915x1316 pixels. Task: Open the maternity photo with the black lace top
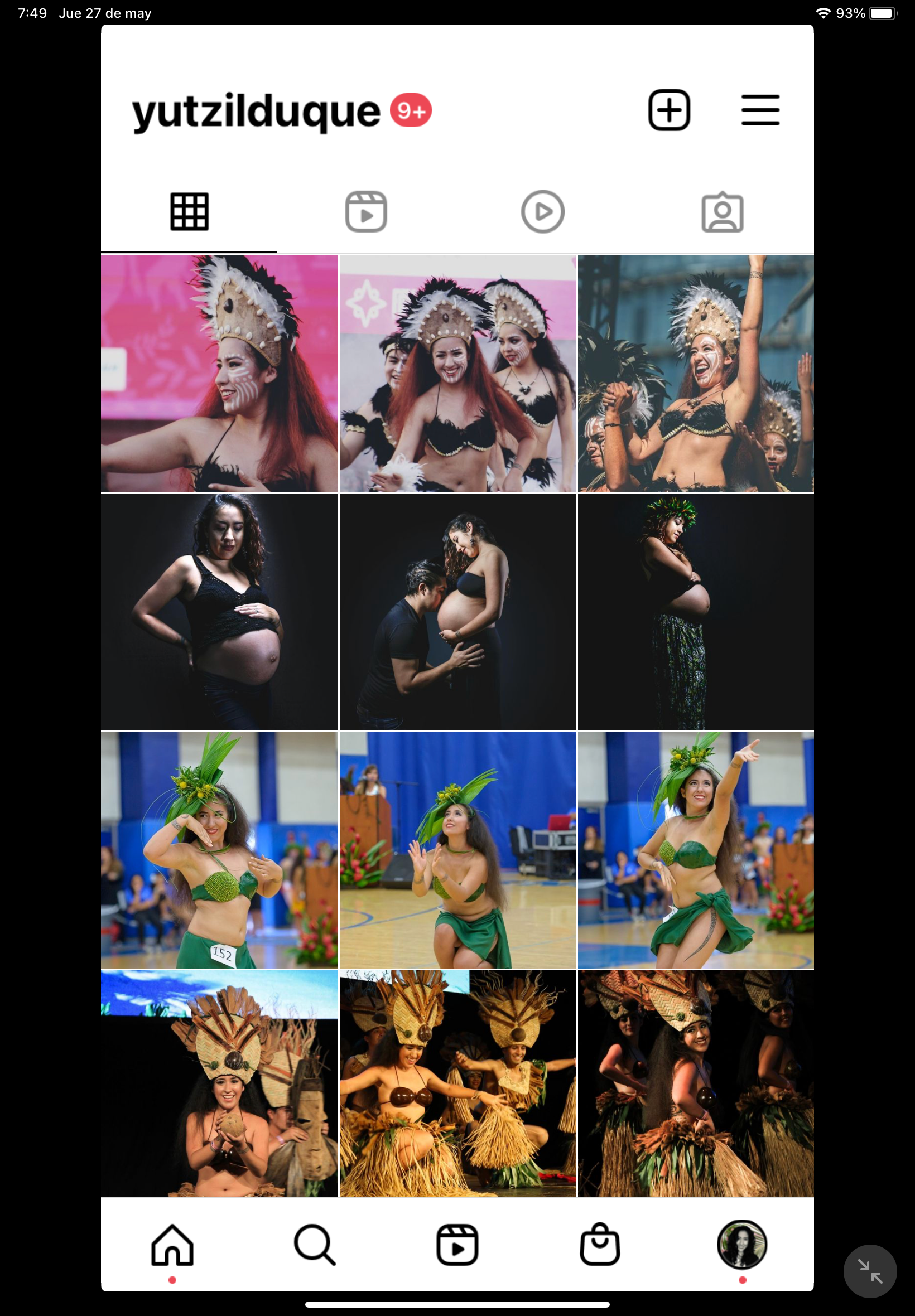[219, 611]
